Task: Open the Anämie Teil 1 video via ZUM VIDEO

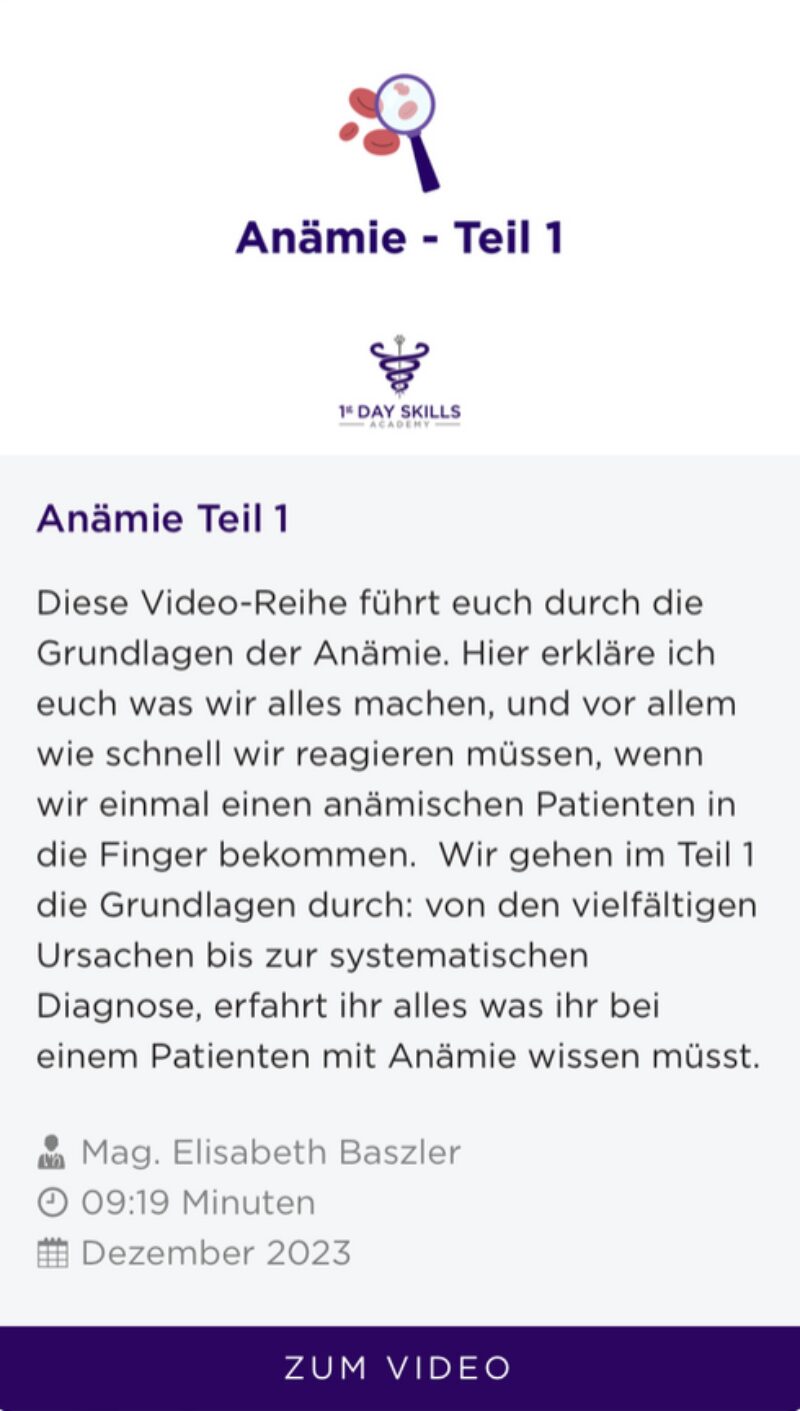Action: click(x=399, y=1367)
